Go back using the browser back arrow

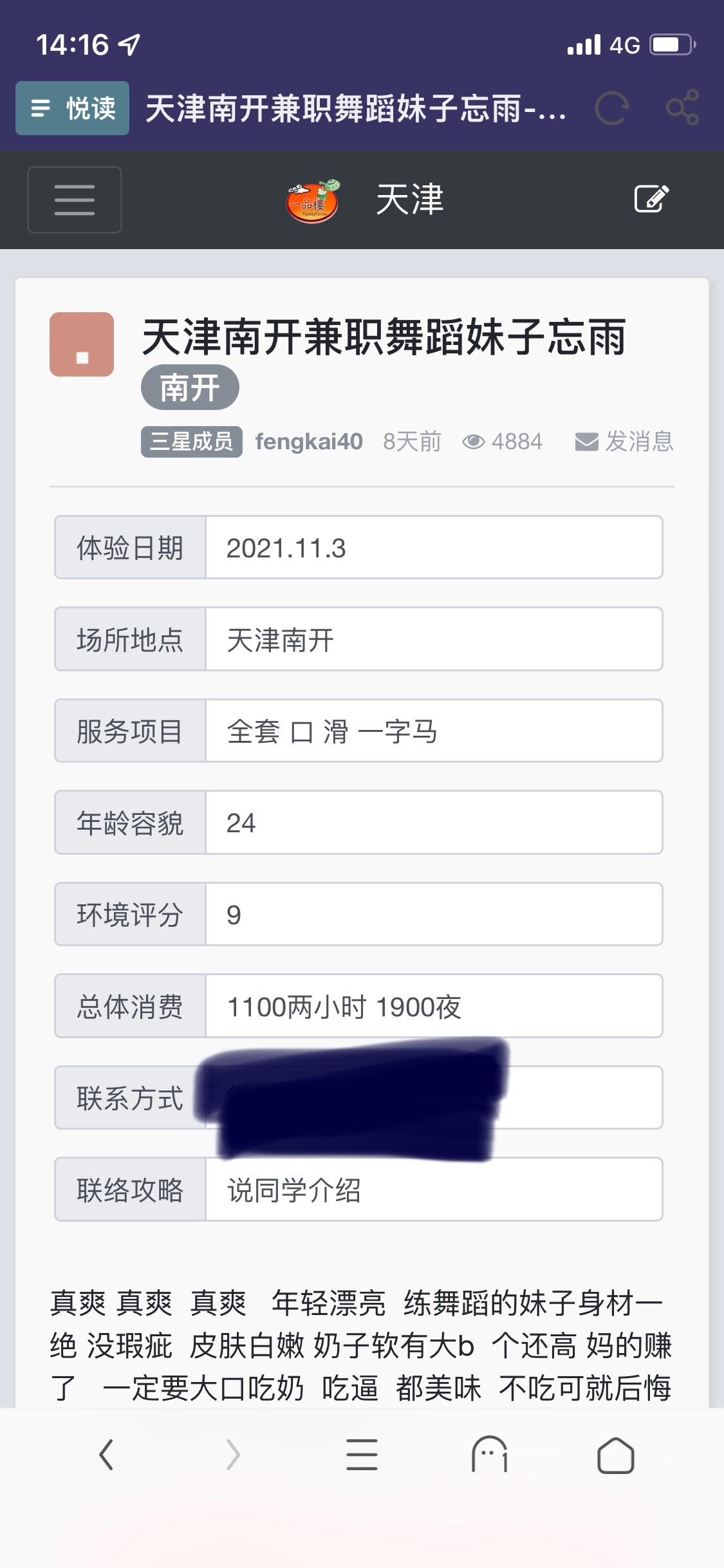[106, 1455]
